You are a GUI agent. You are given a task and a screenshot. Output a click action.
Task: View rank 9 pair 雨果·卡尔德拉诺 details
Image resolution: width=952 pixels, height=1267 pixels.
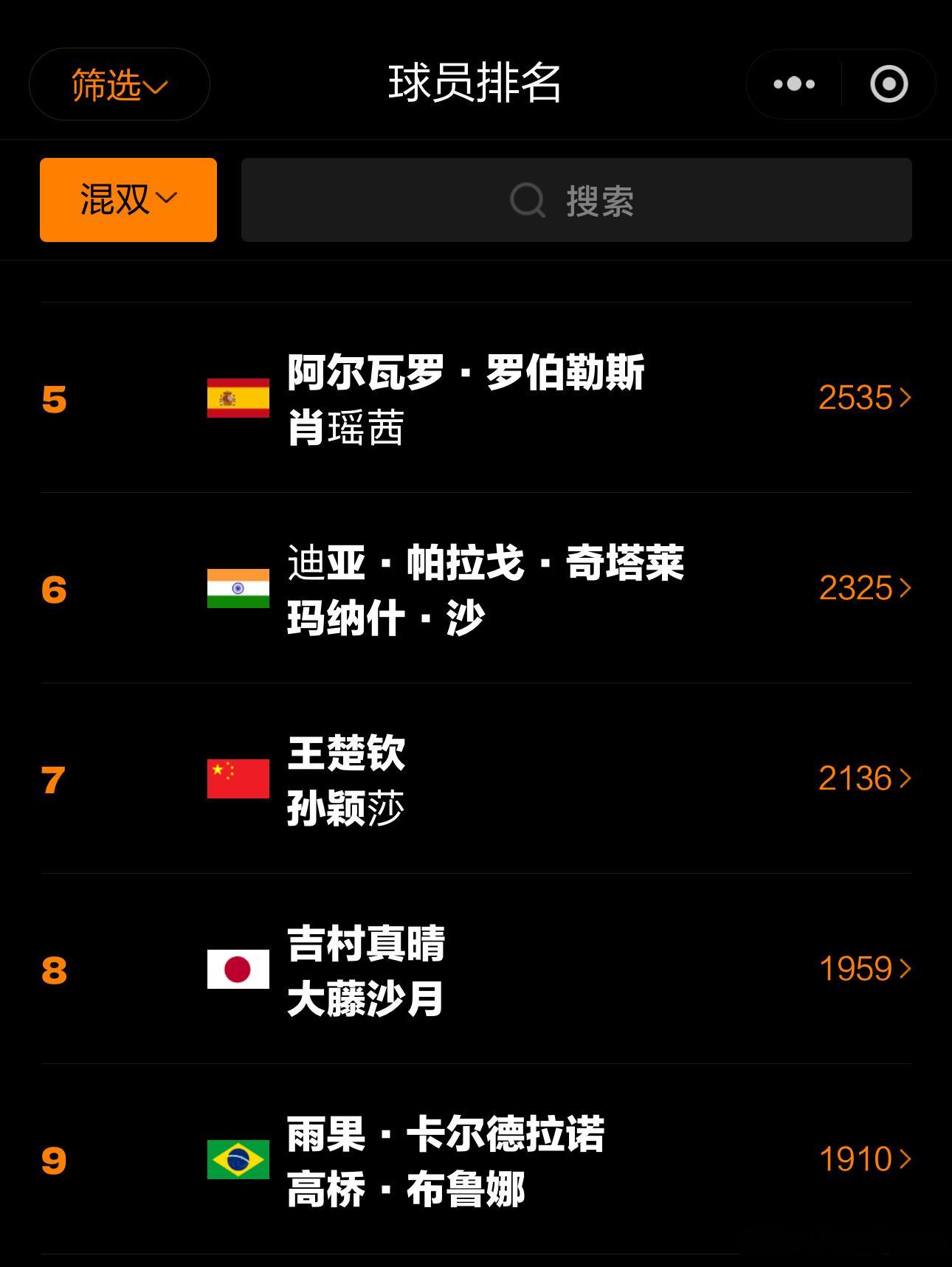476,1160
